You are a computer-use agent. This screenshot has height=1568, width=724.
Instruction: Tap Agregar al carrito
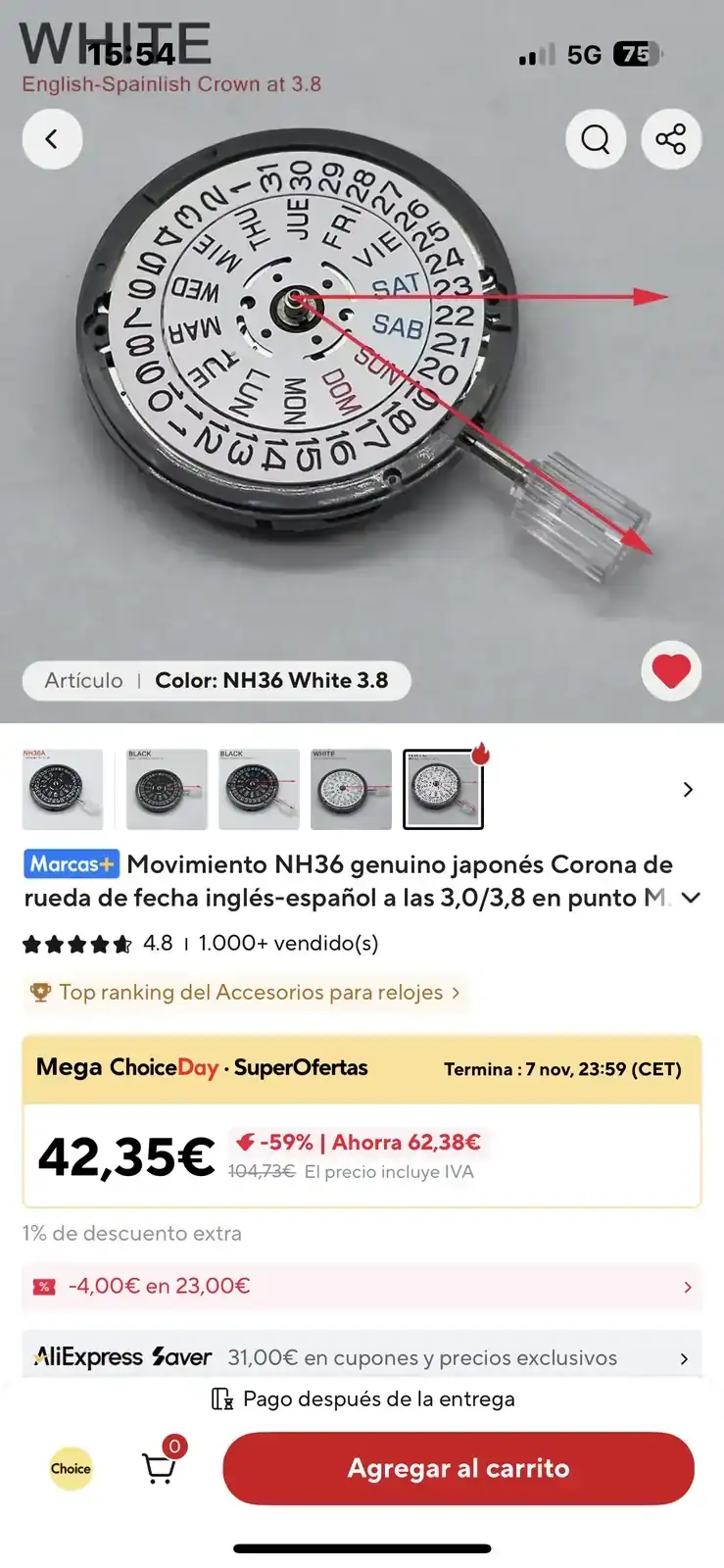coord(459,1468)
